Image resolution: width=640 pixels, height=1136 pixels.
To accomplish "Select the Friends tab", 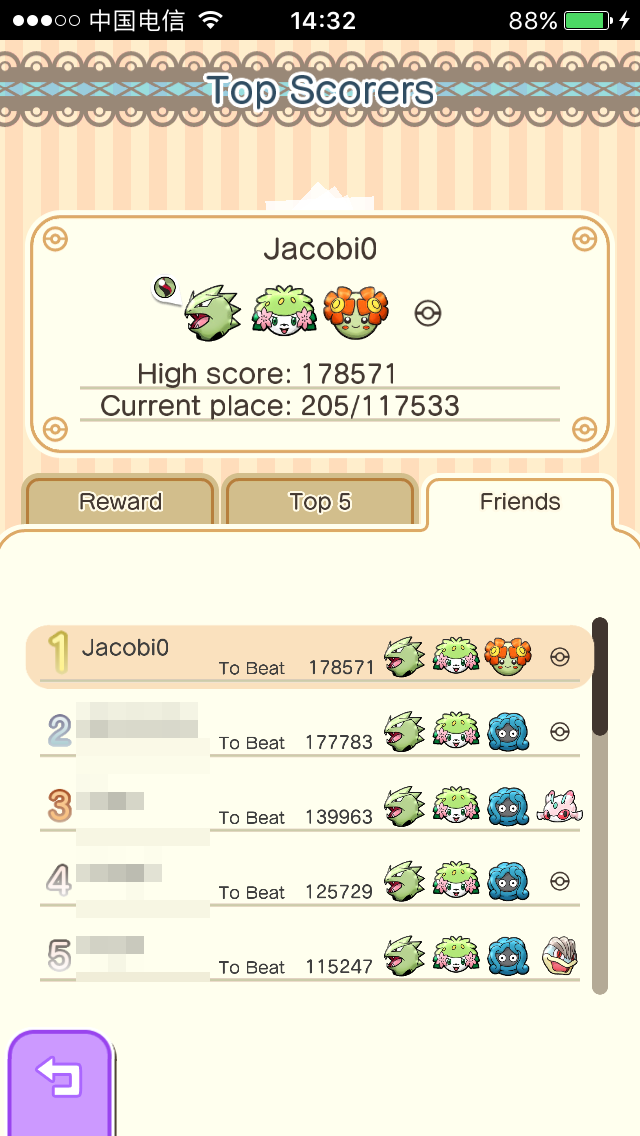I will coord(519,501).
